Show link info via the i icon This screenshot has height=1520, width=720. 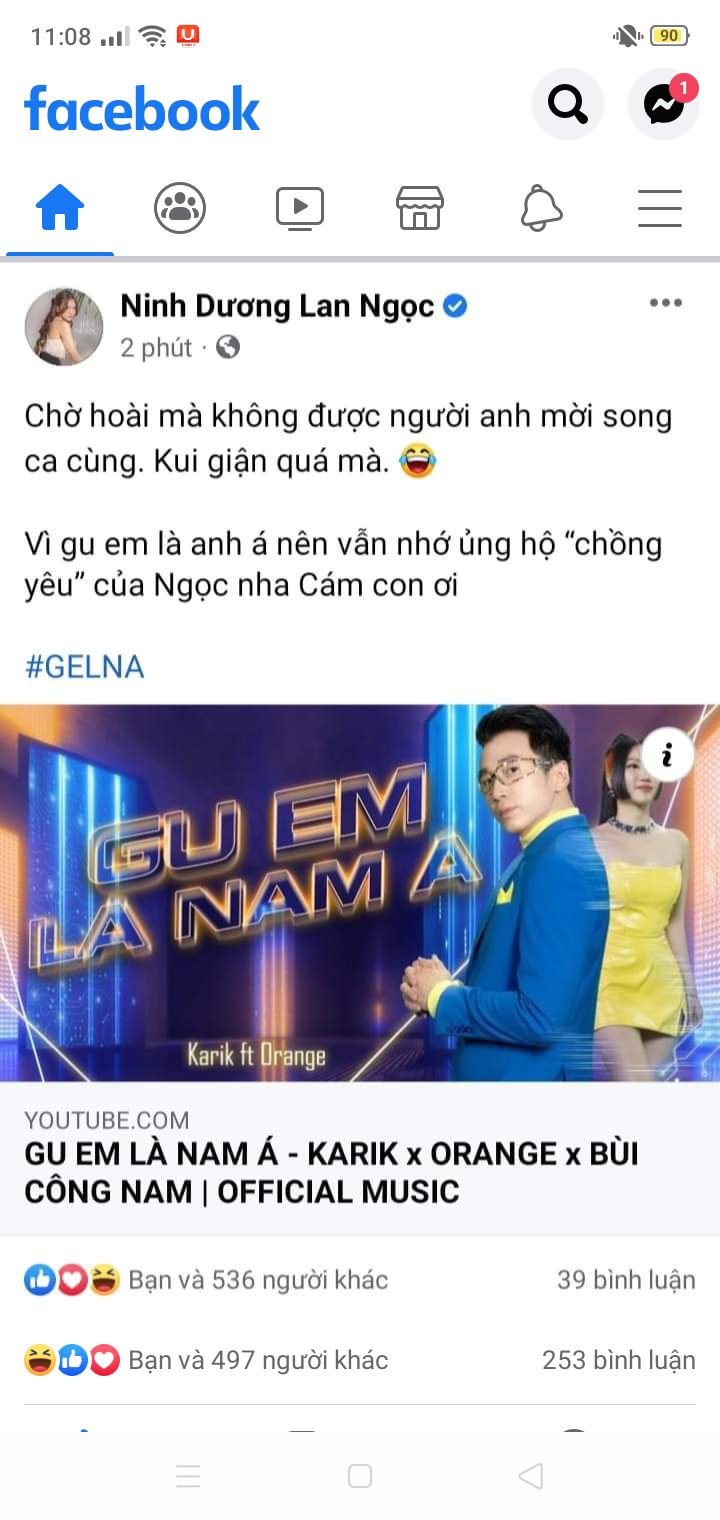point(667,755)
